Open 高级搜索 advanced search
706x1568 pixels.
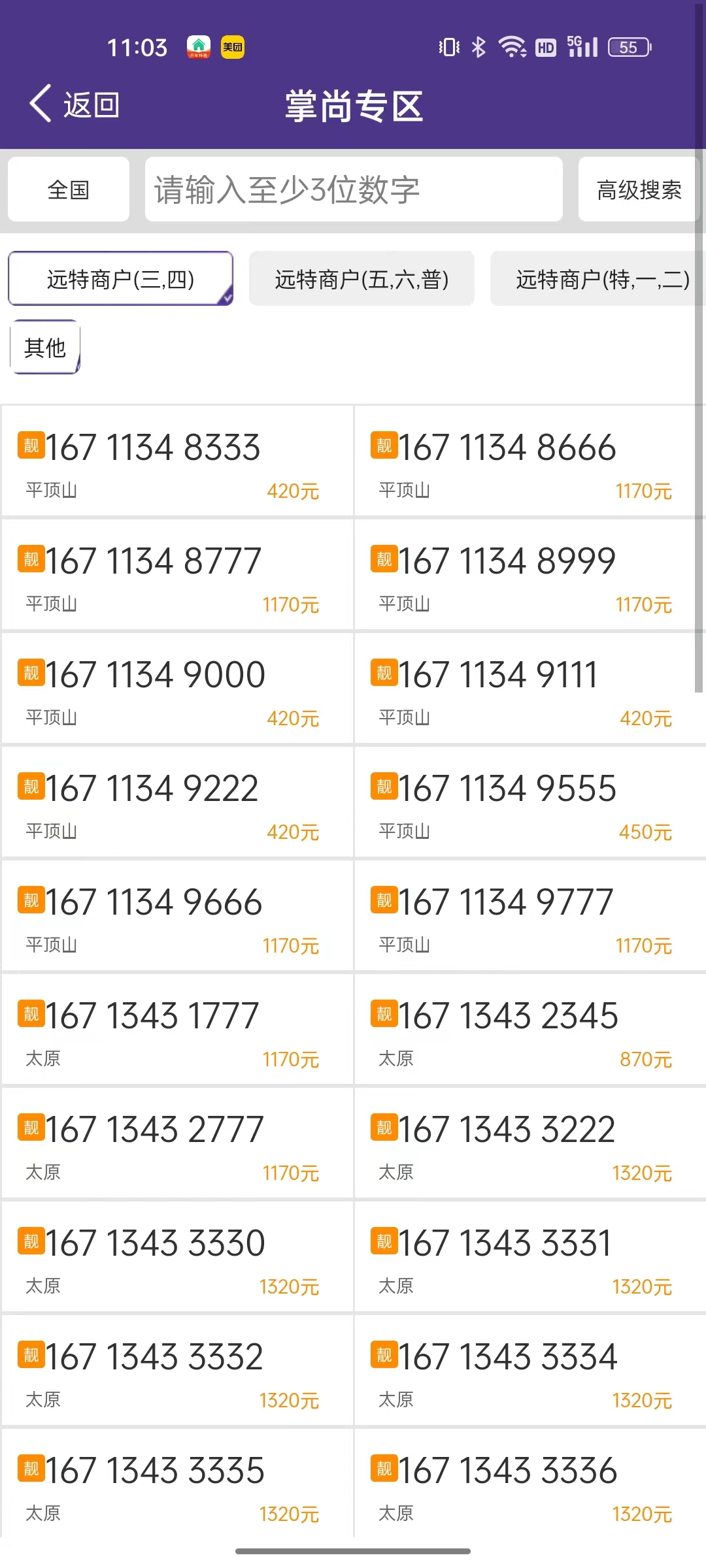[x=639, y=189]
